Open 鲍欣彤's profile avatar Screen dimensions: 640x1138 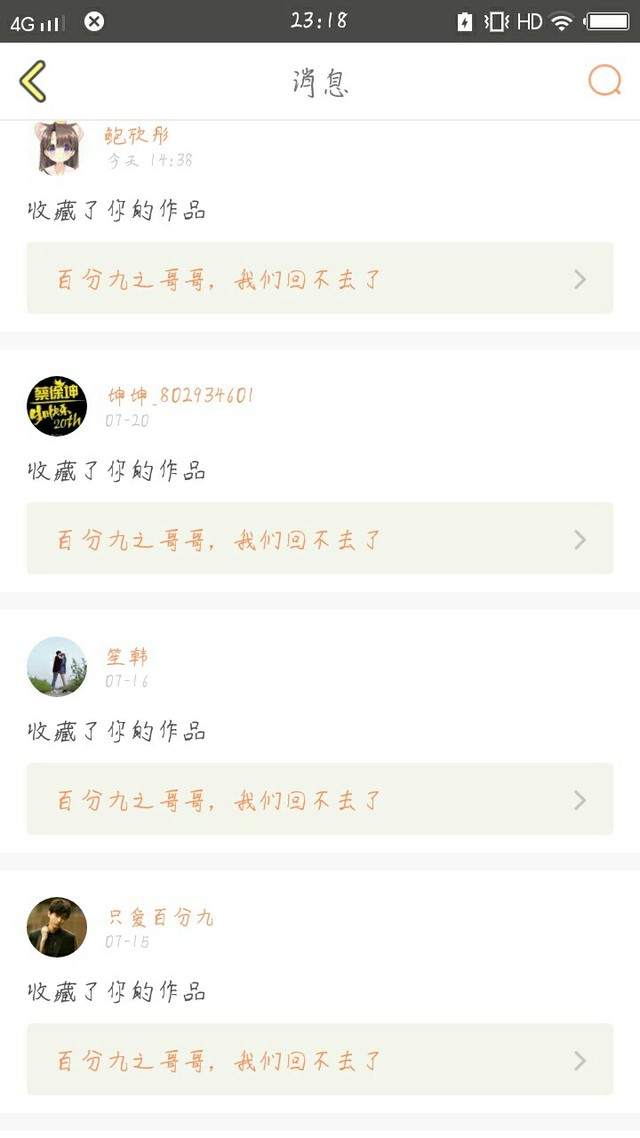(x=57, y=147)
